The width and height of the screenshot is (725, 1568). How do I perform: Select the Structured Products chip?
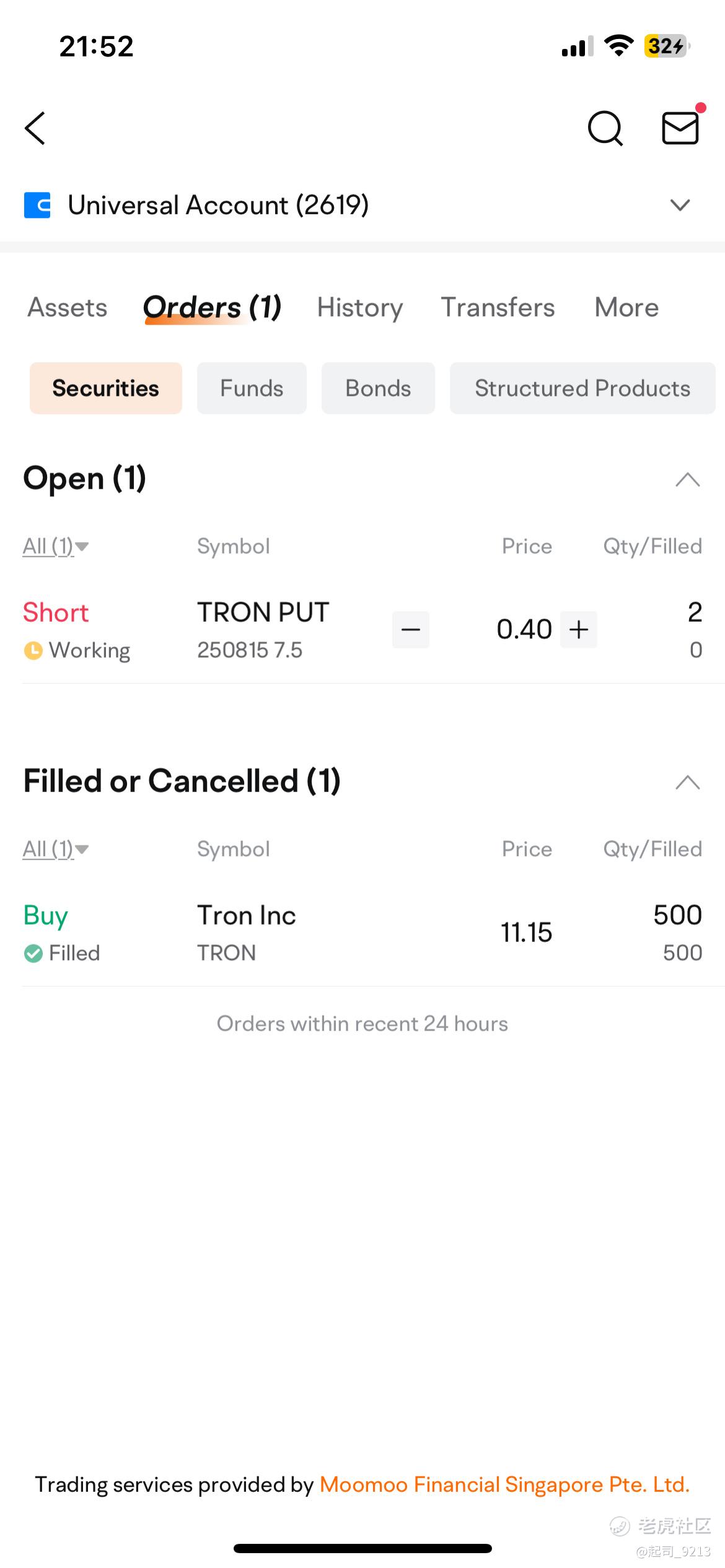(x=582, y=388)
